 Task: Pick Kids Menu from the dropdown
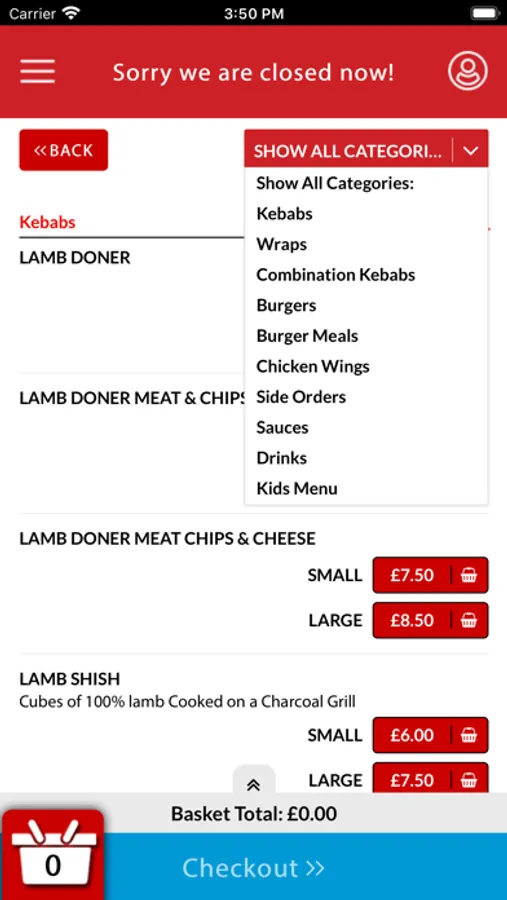pos(297,488)
